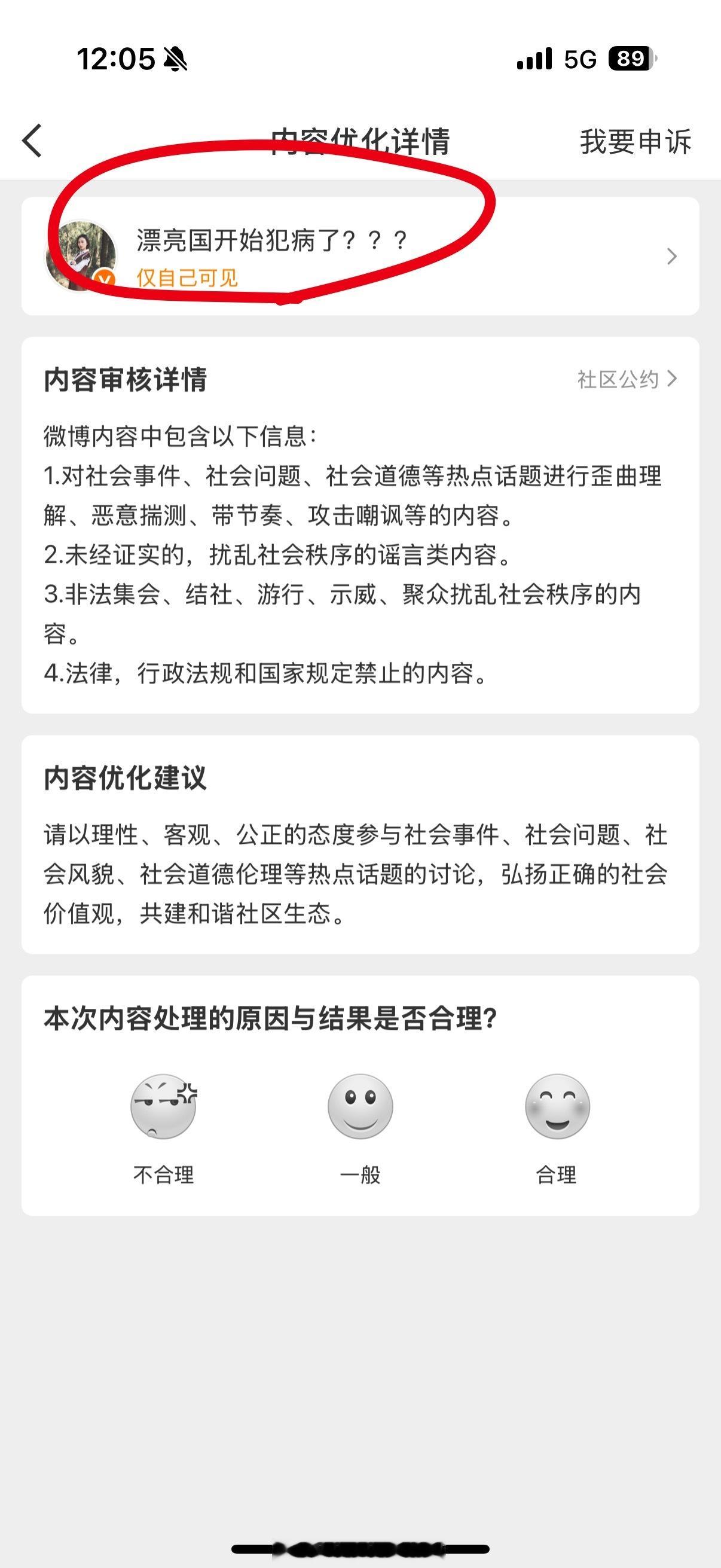The width and height of the screenshot is (721, 1568).
Task: Tap the back arrow icon
Action: pos(32,141)
